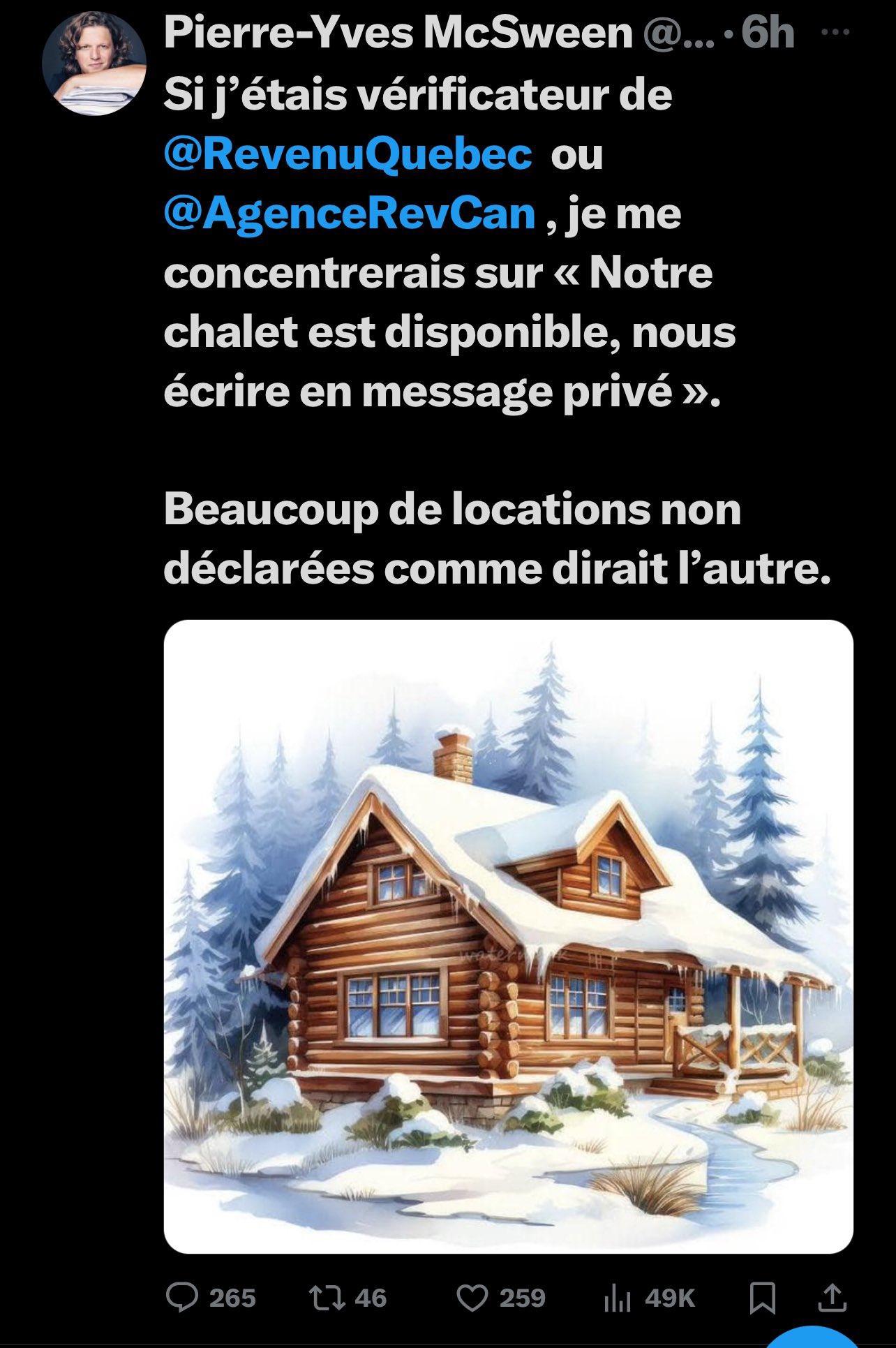Share the tweet via share icon

pyautogui.click(x=831, y=1298)
